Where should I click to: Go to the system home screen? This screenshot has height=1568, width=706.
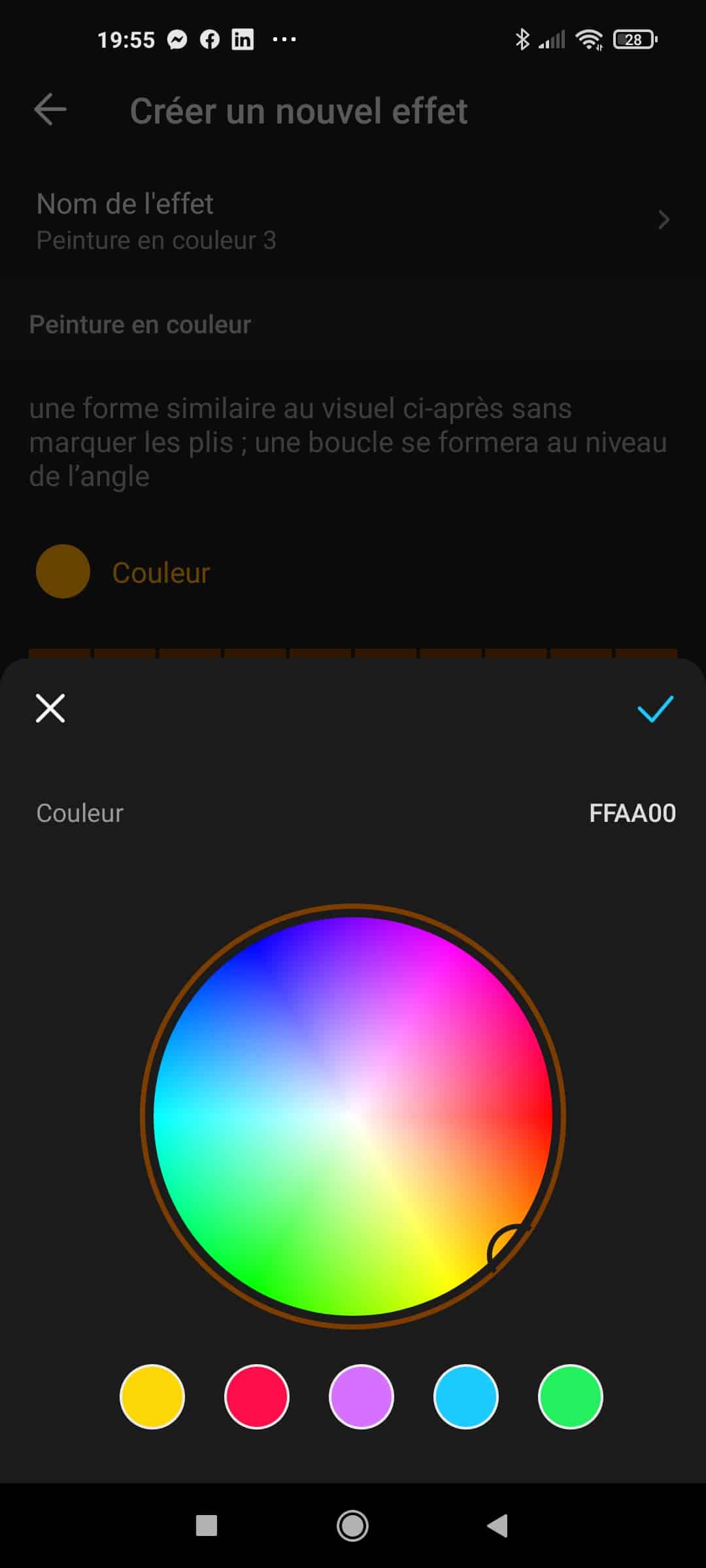[x=352, y=1526]
